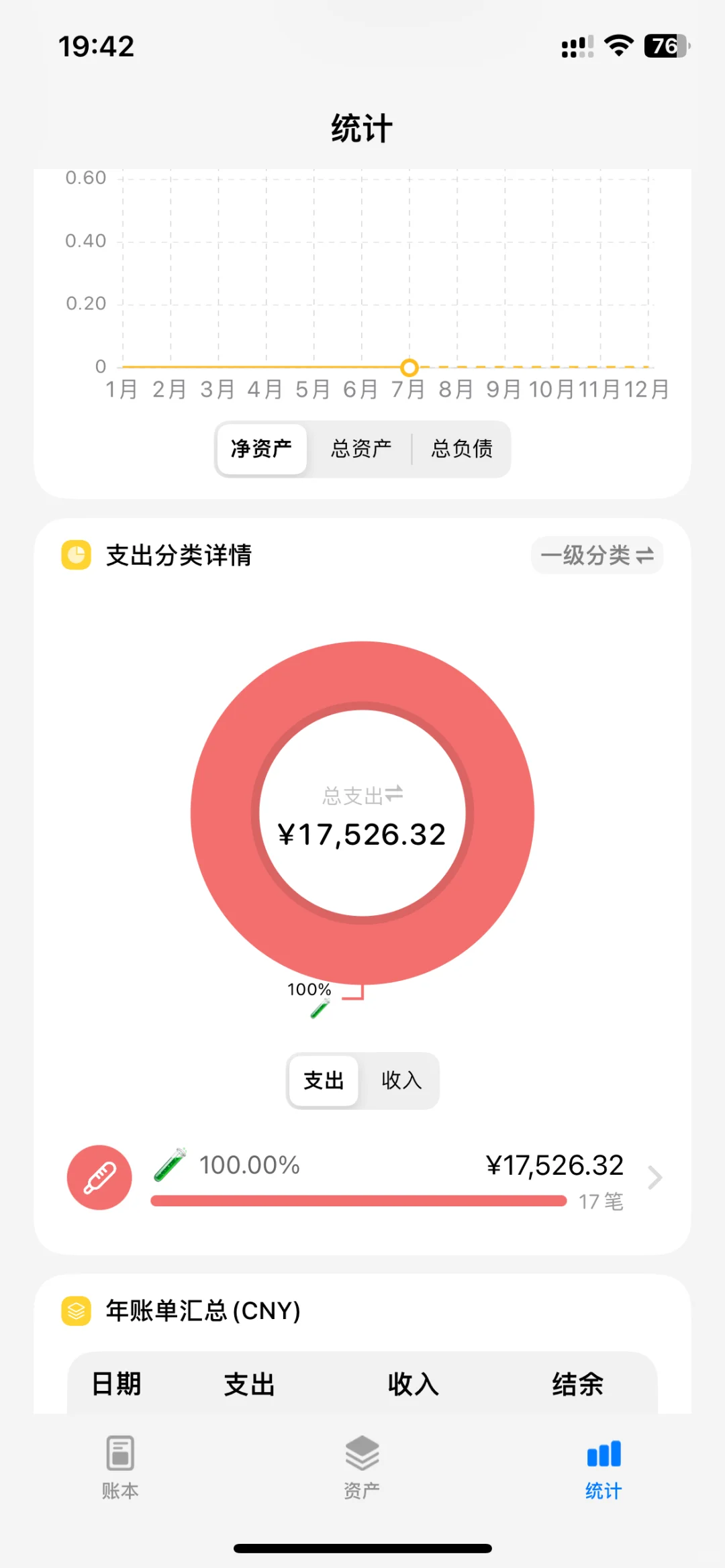Switch the chart to 总资产

(361, 449)
